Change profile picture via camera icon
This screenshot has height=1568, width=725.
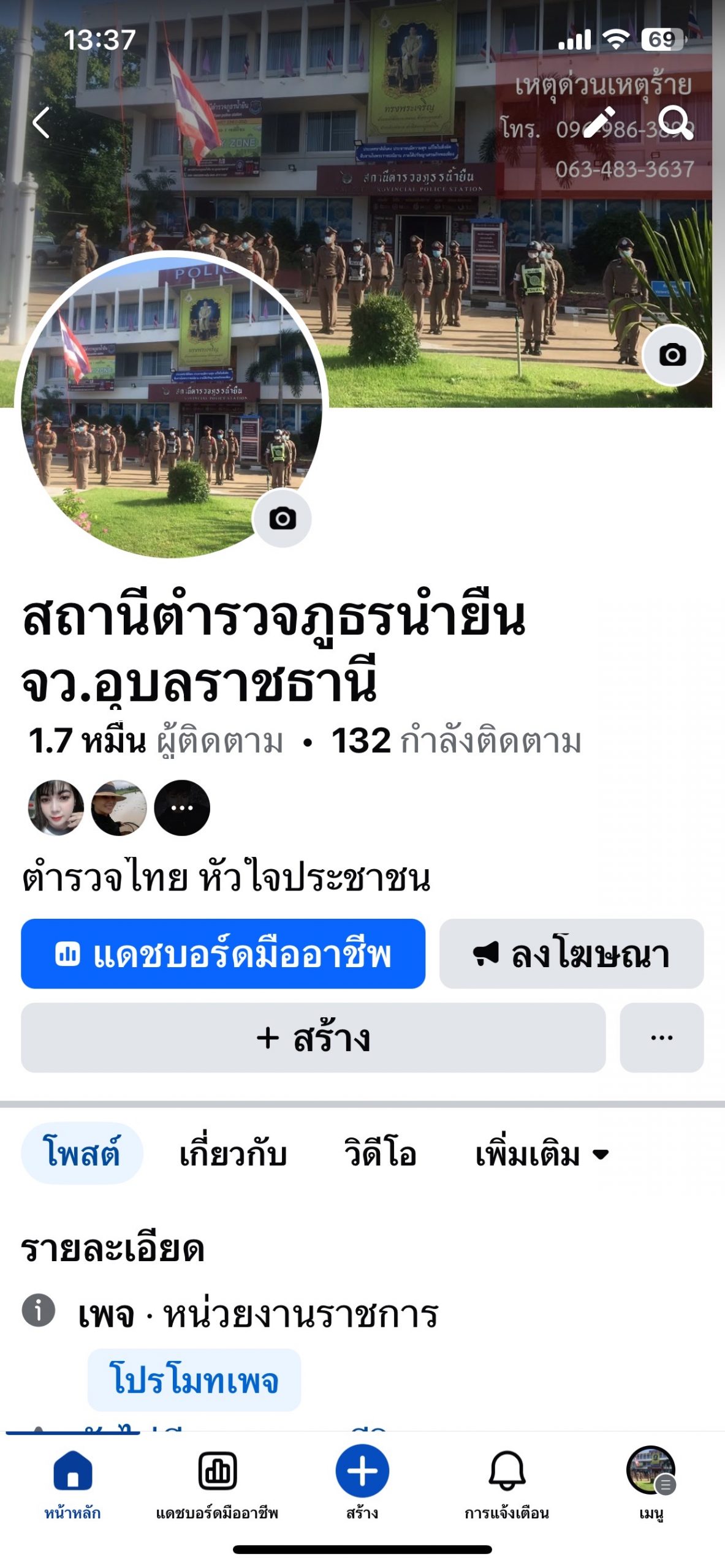point(283,518)
